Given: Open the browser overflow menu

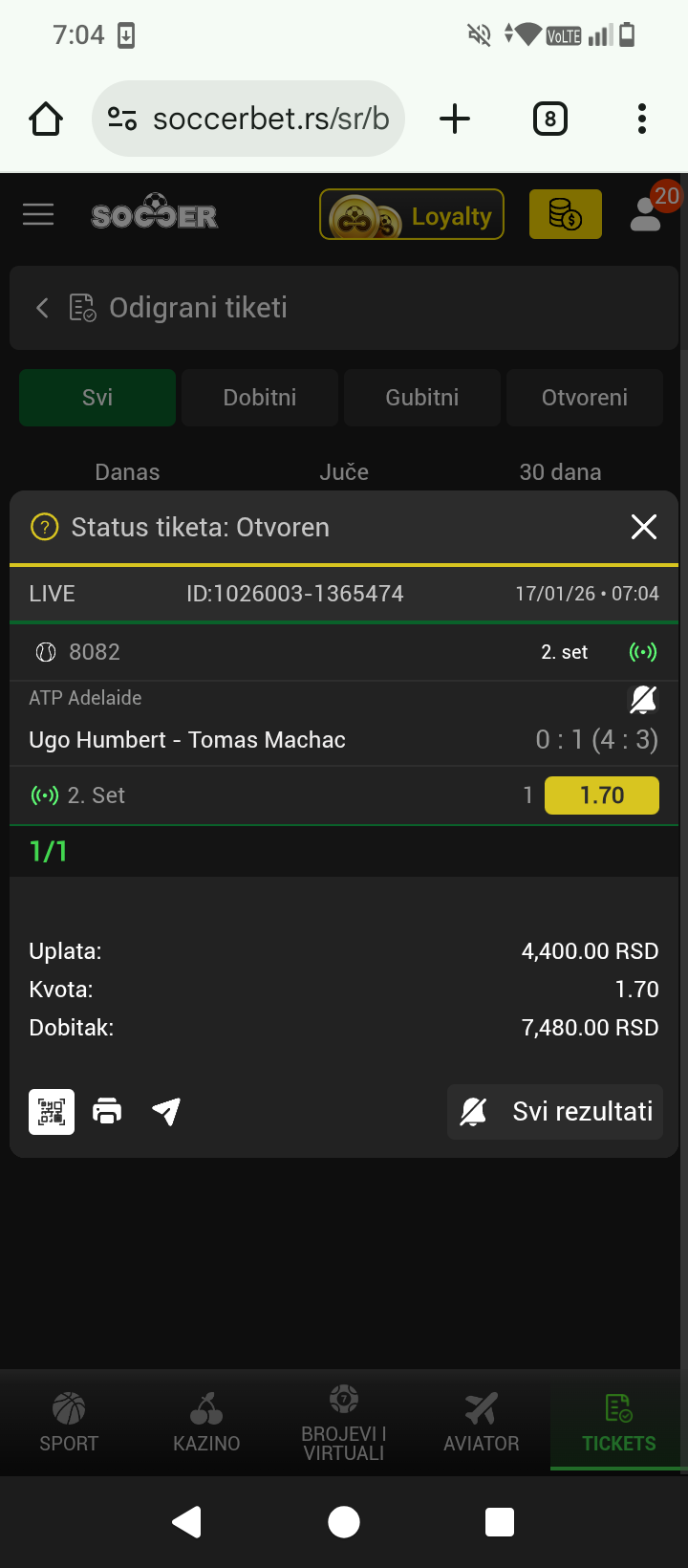Looking at the screenshot, I should coord(642,119).
